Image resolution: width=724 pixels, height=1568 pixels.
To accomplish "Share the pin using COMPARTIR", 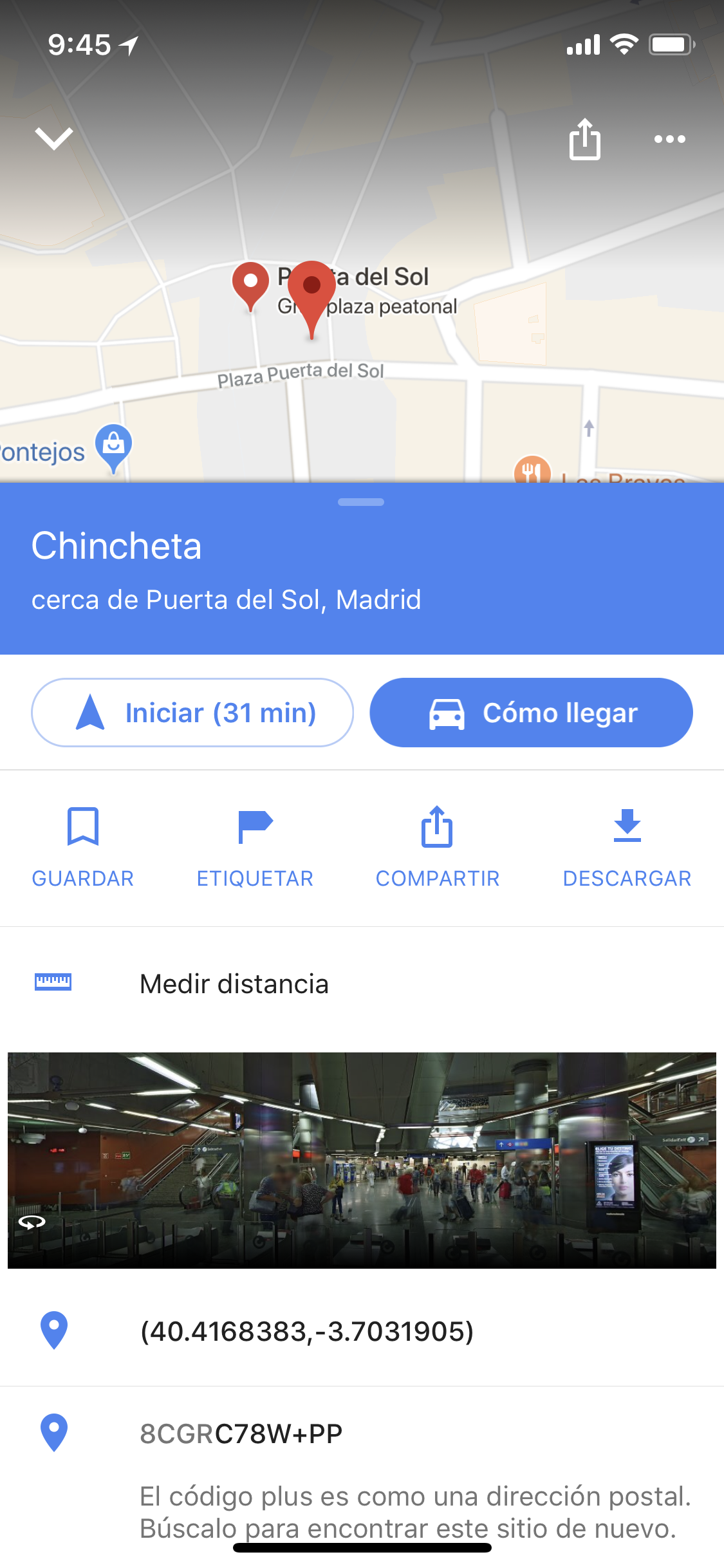I will (438, 847).
